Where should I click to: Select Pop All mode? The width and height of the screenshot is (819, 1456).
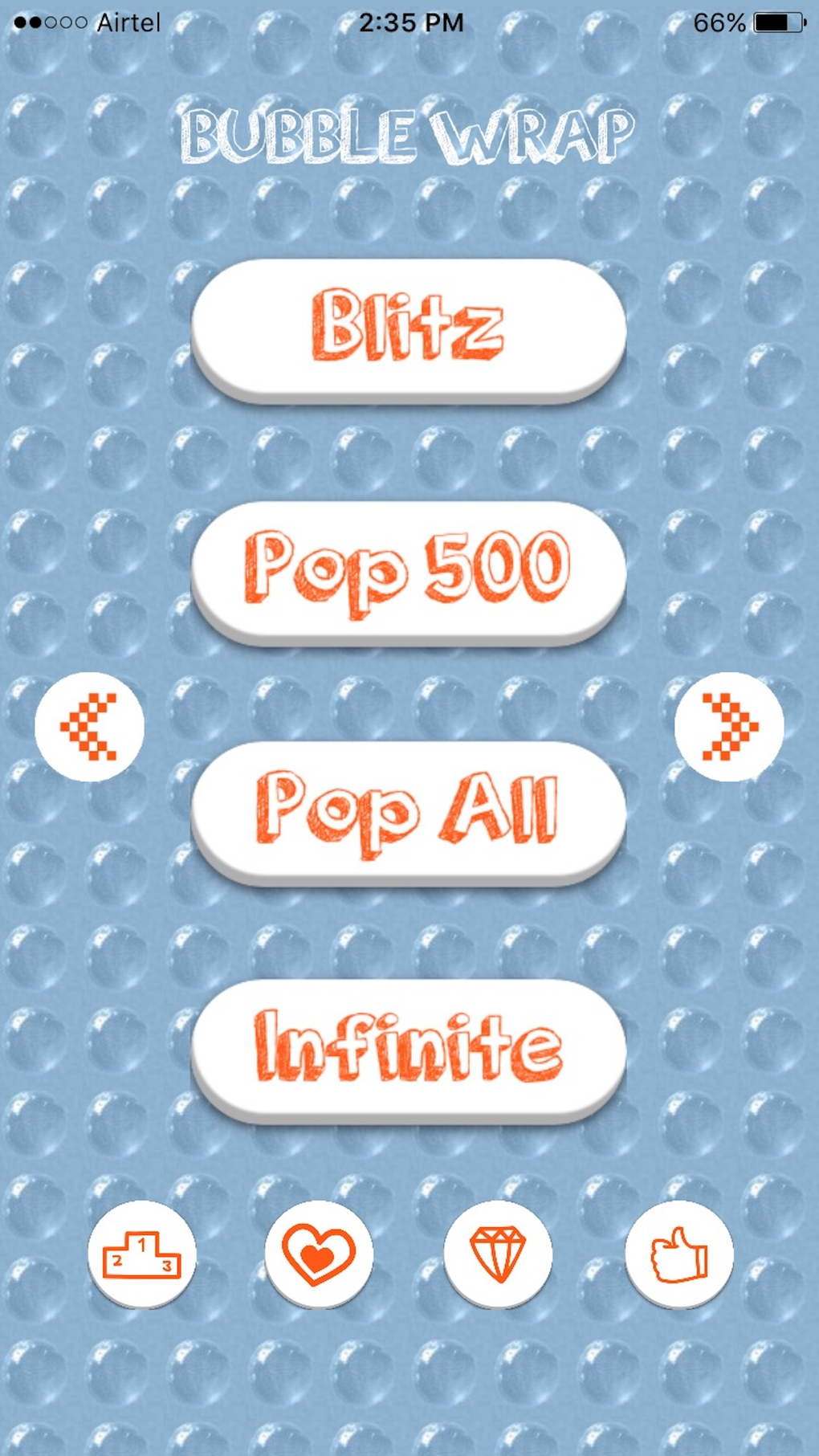tap(409, 811)
